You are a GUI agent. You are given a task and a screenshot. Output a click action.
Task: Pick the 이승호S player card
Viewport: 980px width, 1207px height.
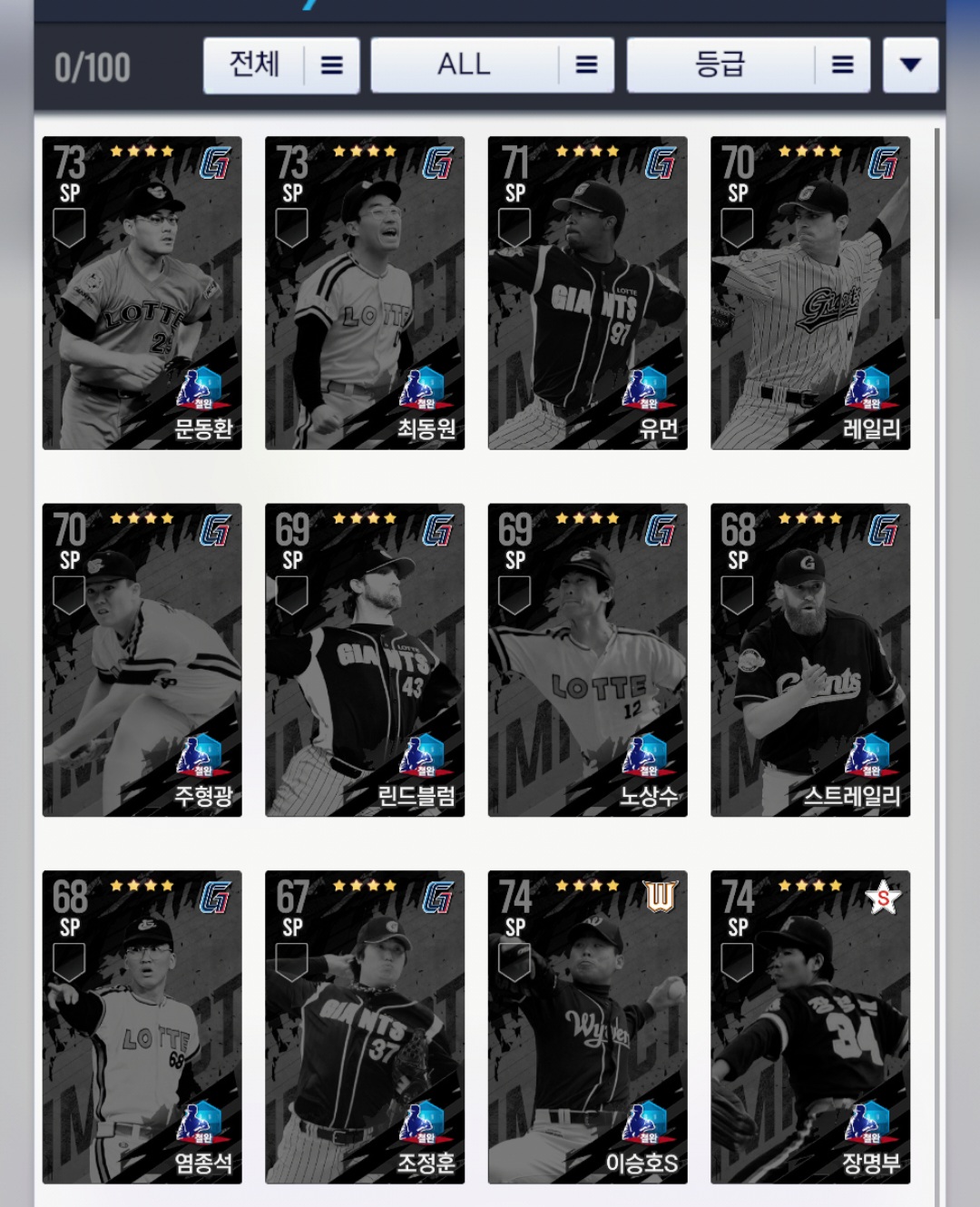(x=587, y=1026)
